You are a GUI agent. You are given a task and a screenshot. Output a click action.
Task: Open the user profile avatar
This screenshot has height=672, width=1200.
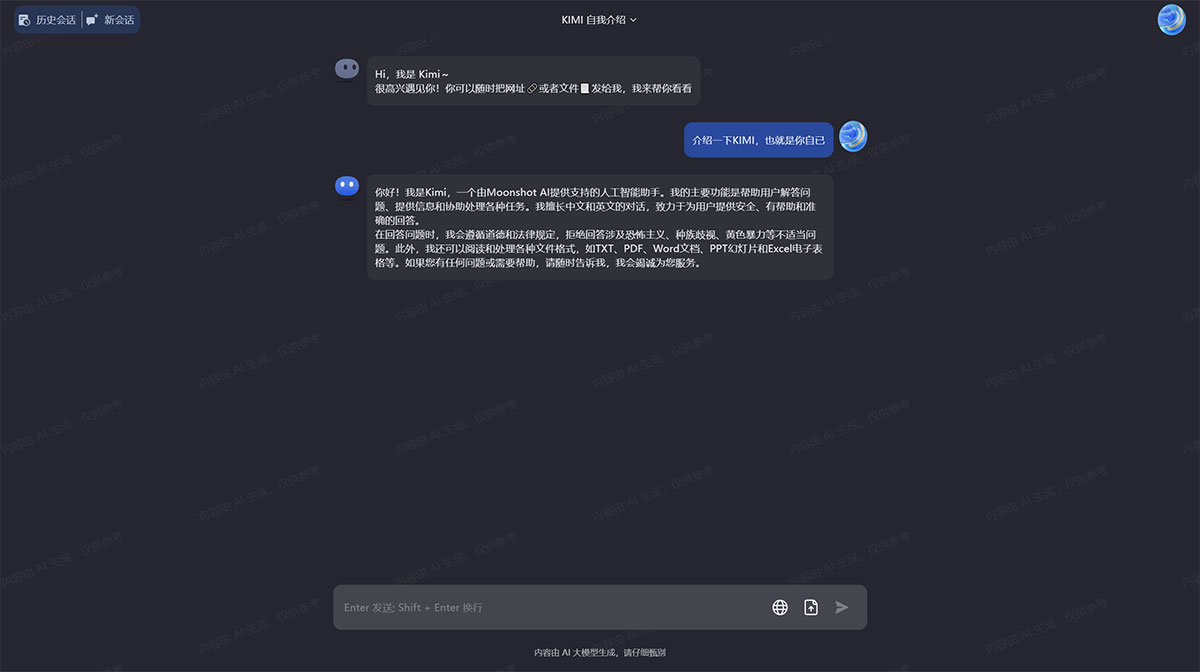coord(1171,20)
